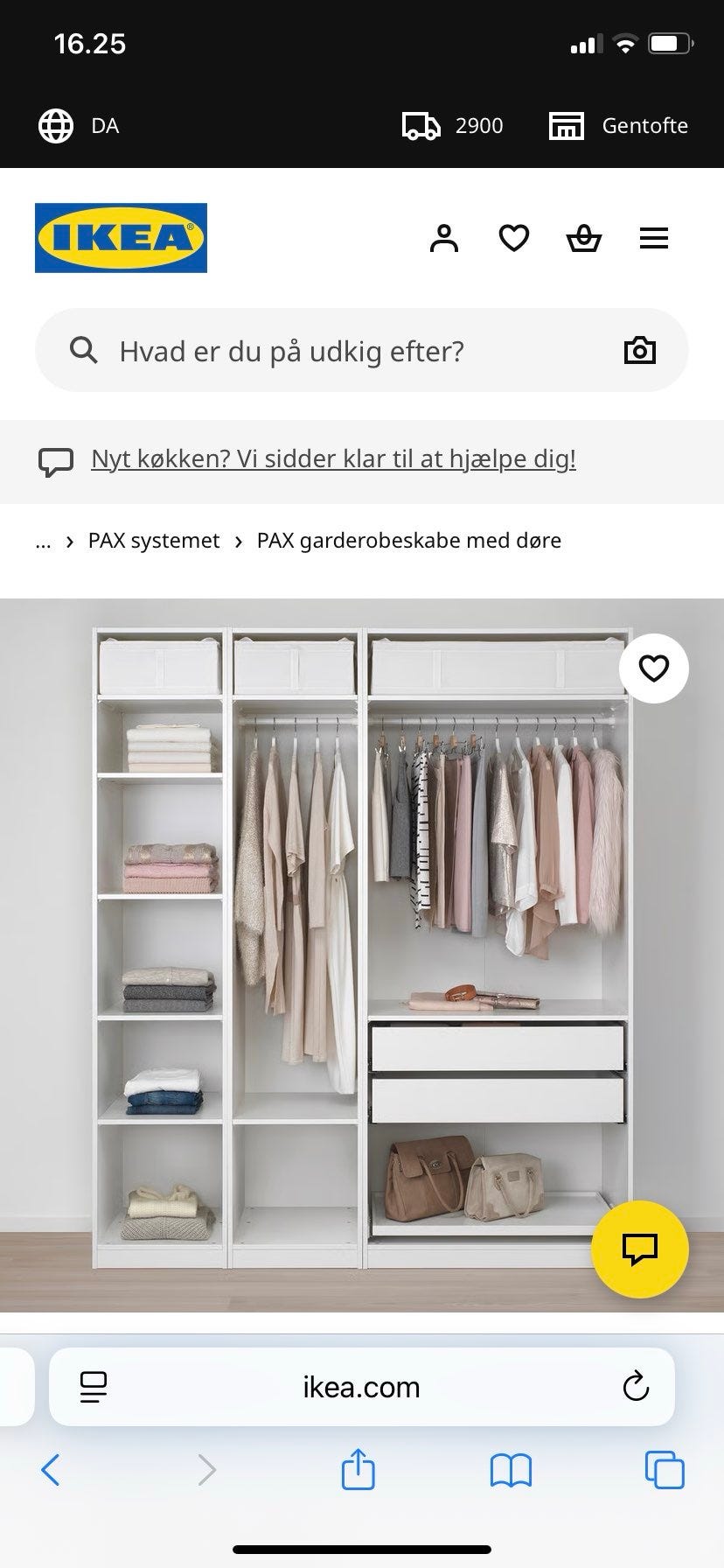
Task: Open the shopping basket icon
Action: click(x=584, y=237)
